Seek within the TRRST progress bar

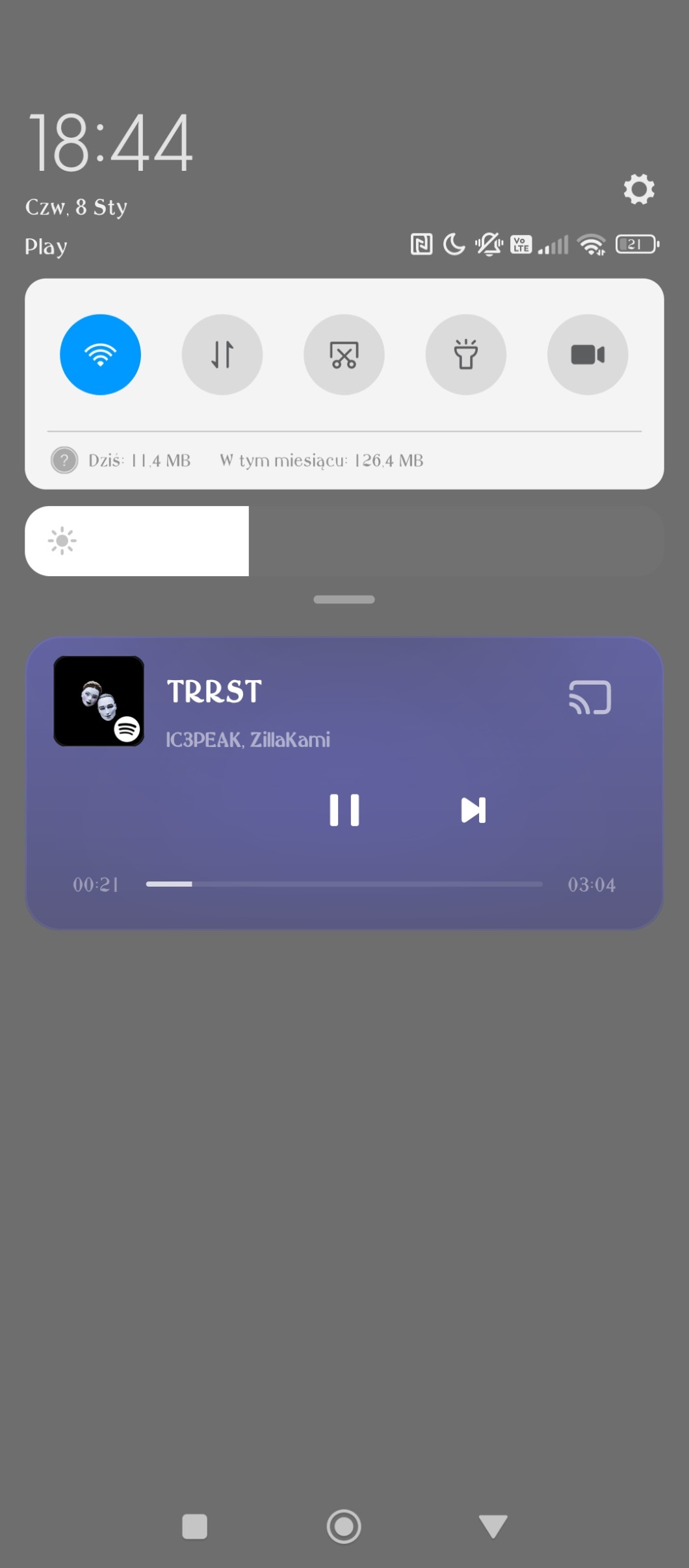pyautogui.click(x=344, y=884)
